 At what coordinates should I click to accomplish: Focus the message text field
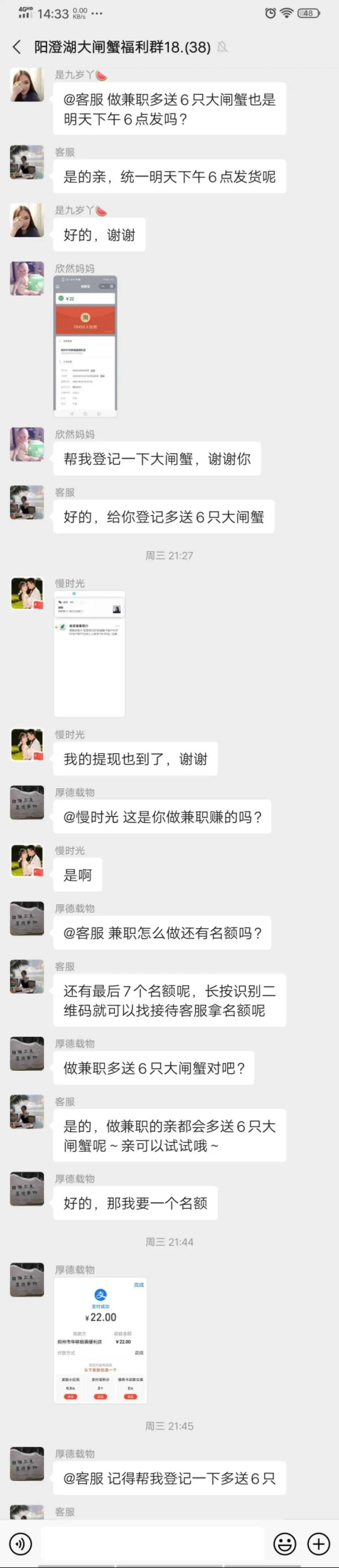[152, 1544]
